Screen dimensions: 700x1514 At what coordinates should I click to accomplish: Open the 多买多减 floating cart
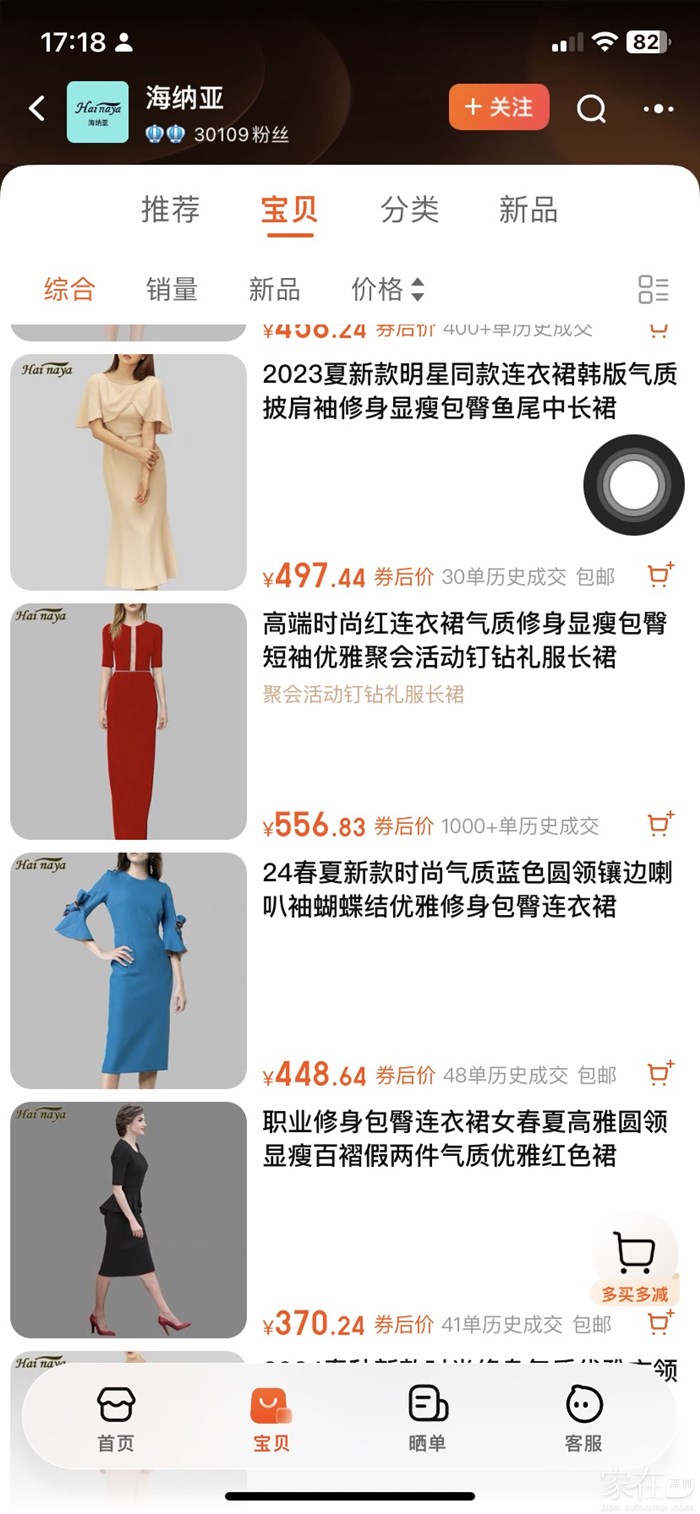click(634, 1262)
